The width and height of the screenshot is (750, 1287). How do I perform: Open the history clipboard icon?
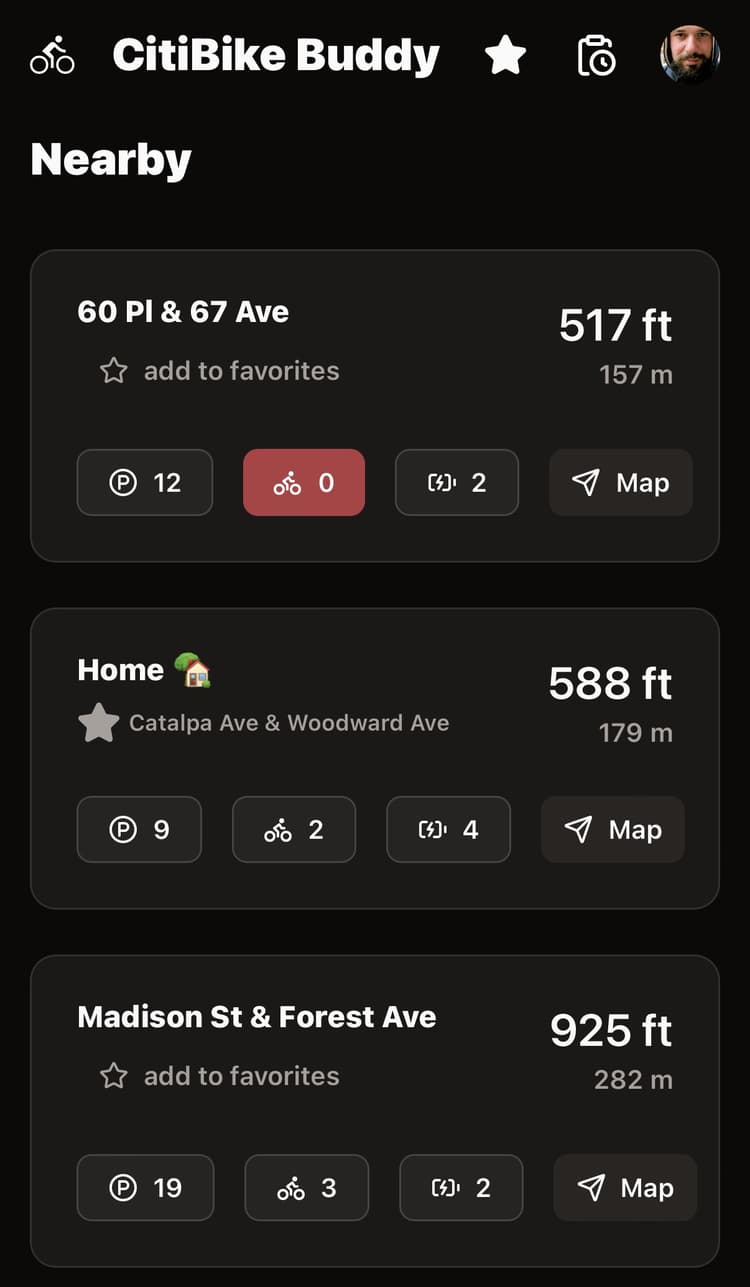[597, 56]
